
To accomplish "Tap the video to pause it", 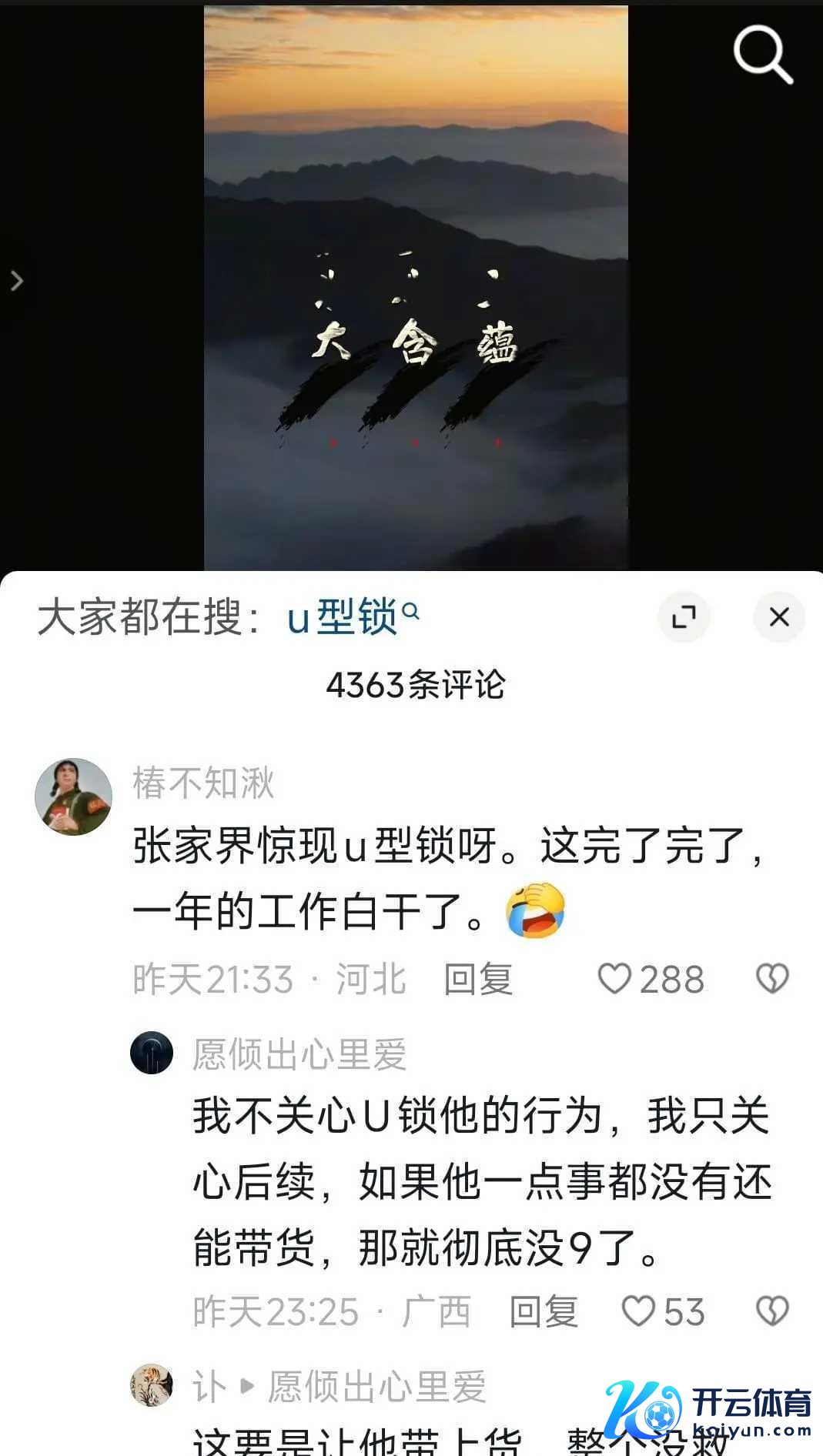I will point(416,192).
